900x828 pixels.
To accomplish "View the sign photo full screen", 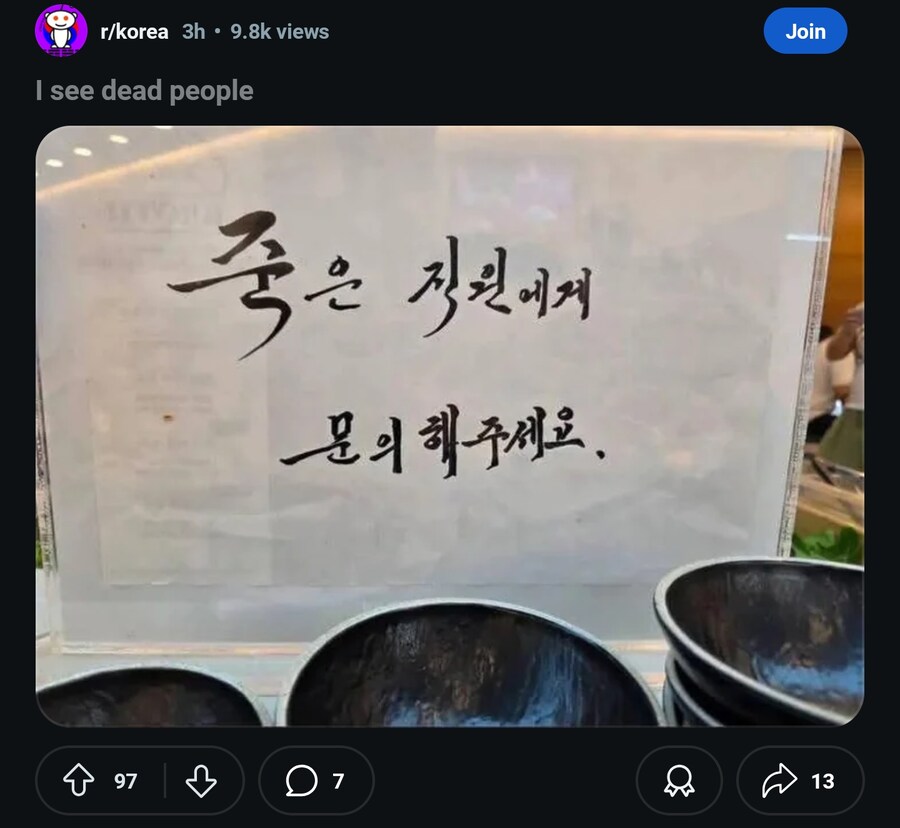I will [x=449, y=425].
